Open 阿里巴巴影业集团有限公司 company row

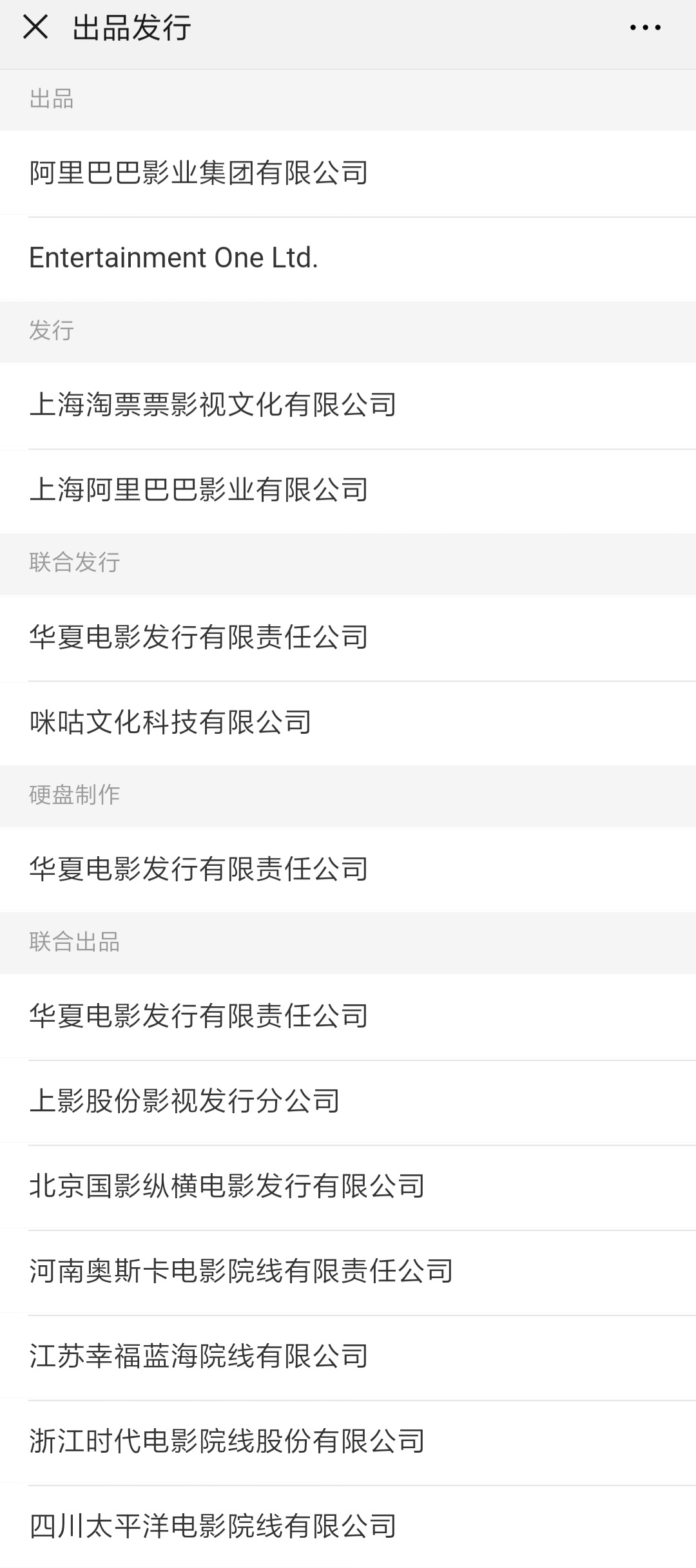[198, 173]
